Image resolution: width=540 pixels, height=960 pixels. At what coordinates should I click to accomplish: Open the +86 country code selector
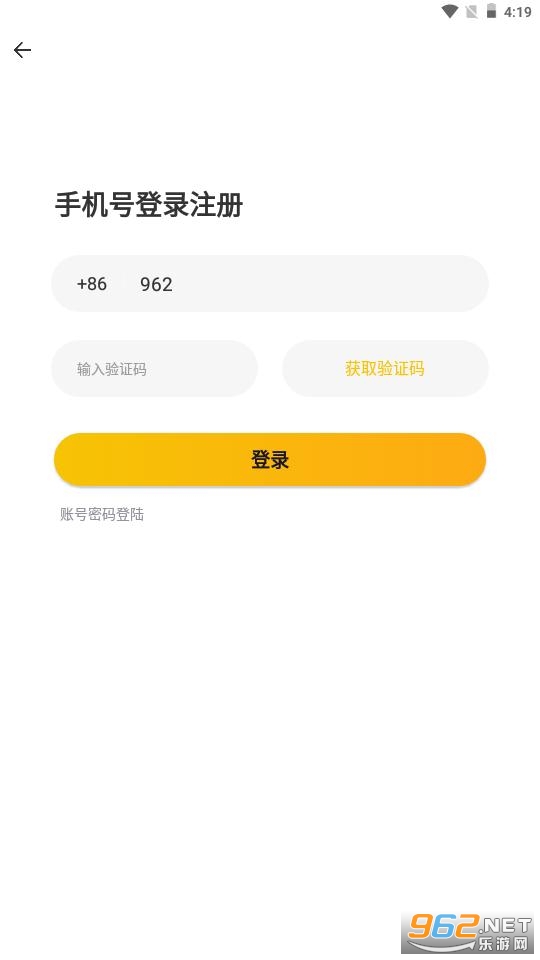[92, 283]
